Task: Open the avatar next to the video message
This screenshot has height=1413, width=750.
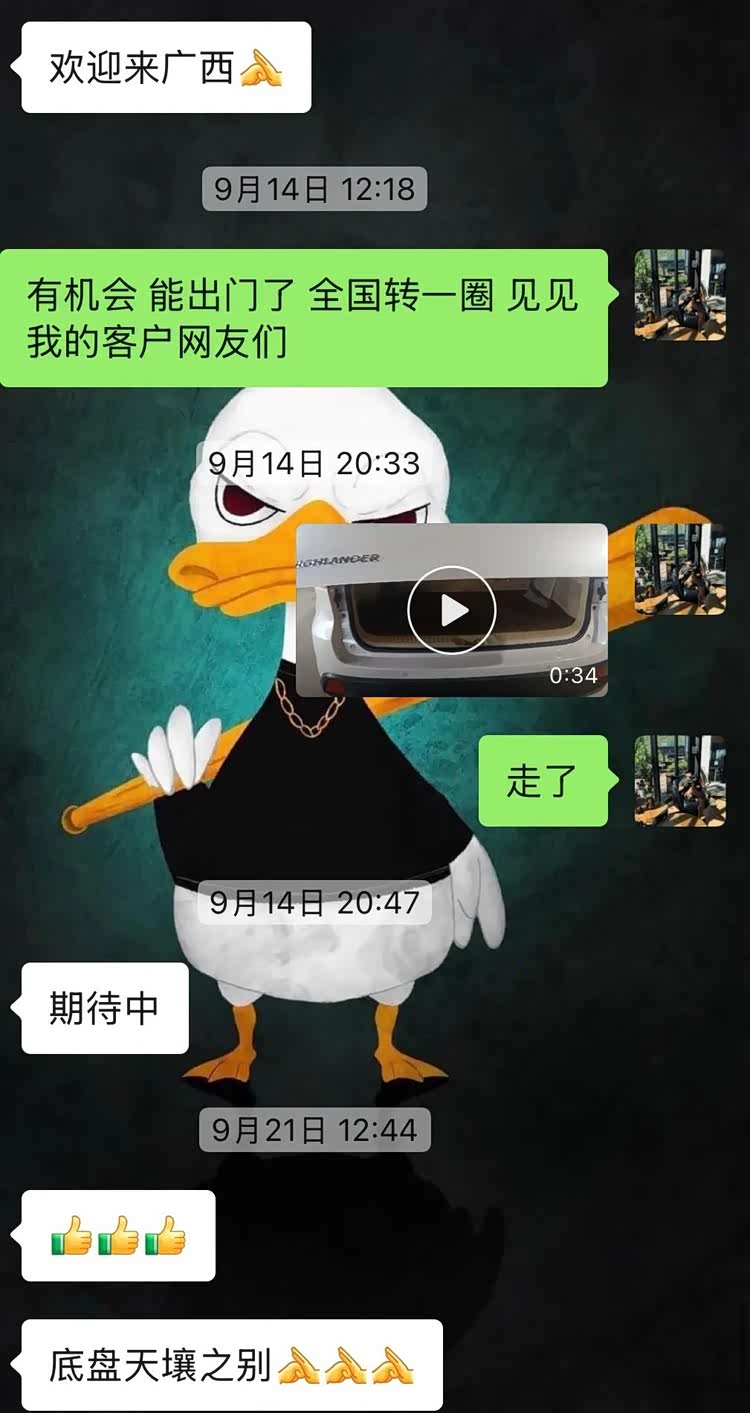Action: (x=680, y=569)
